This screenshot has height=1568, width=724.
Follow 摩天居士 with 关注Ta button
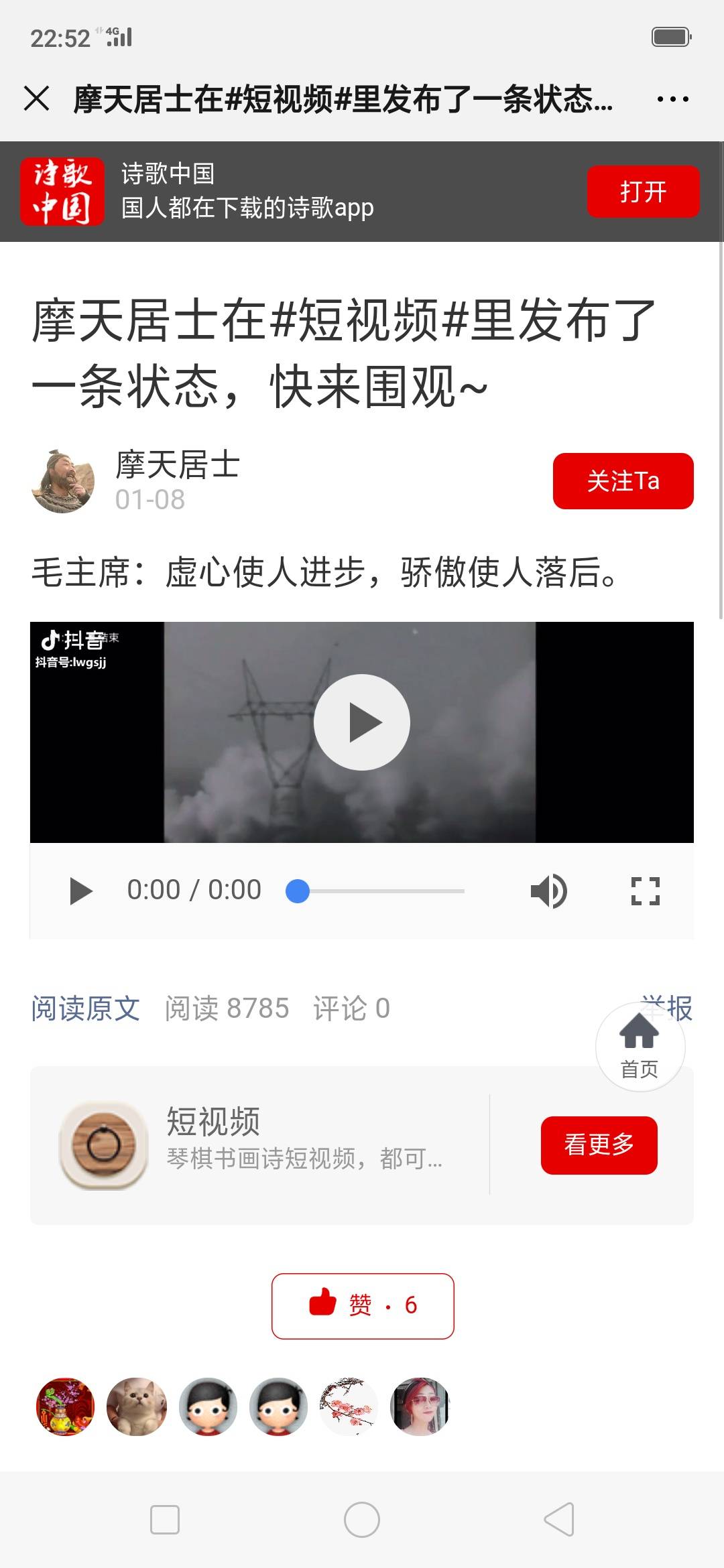pyautogui.click(x=623, y=481)
